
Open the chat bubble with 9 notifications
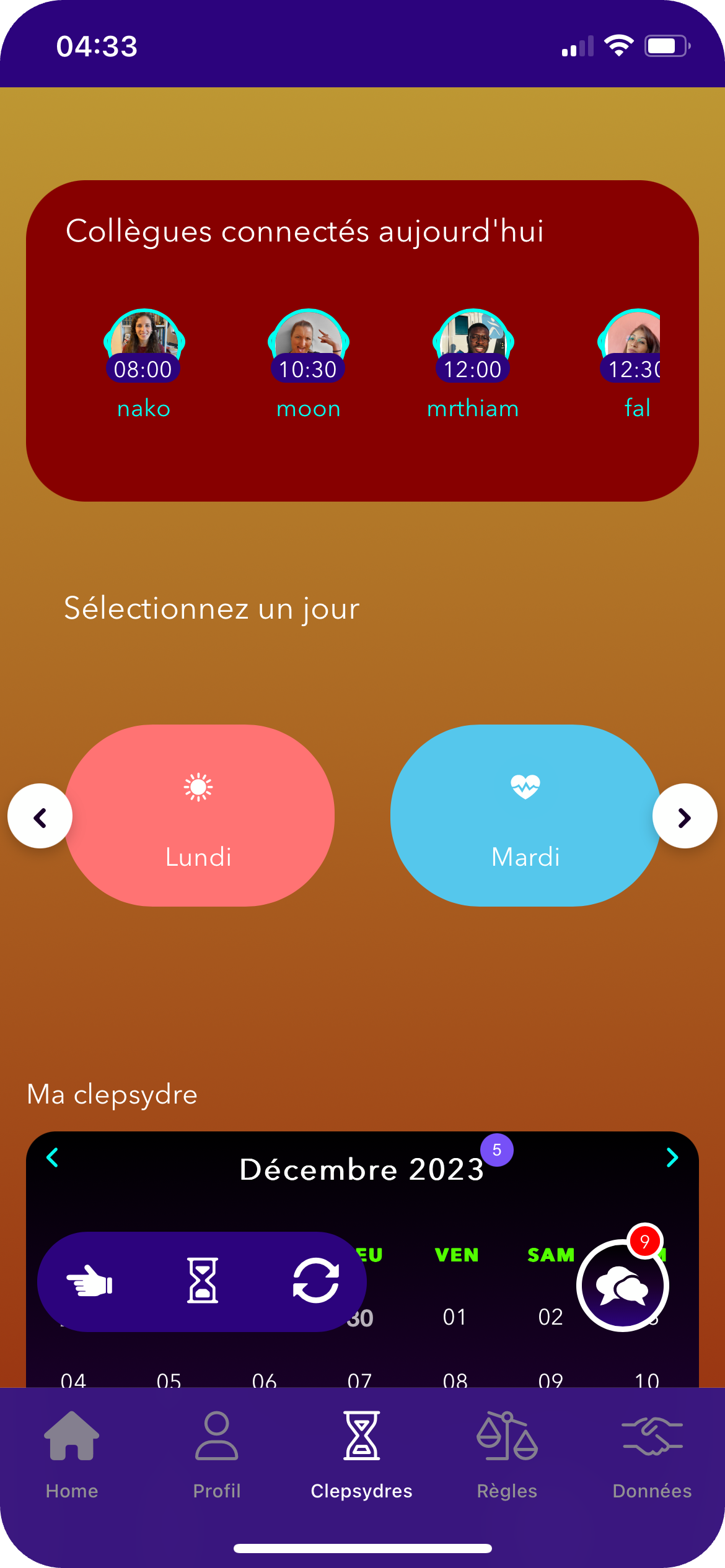(x=623, y=1285)
